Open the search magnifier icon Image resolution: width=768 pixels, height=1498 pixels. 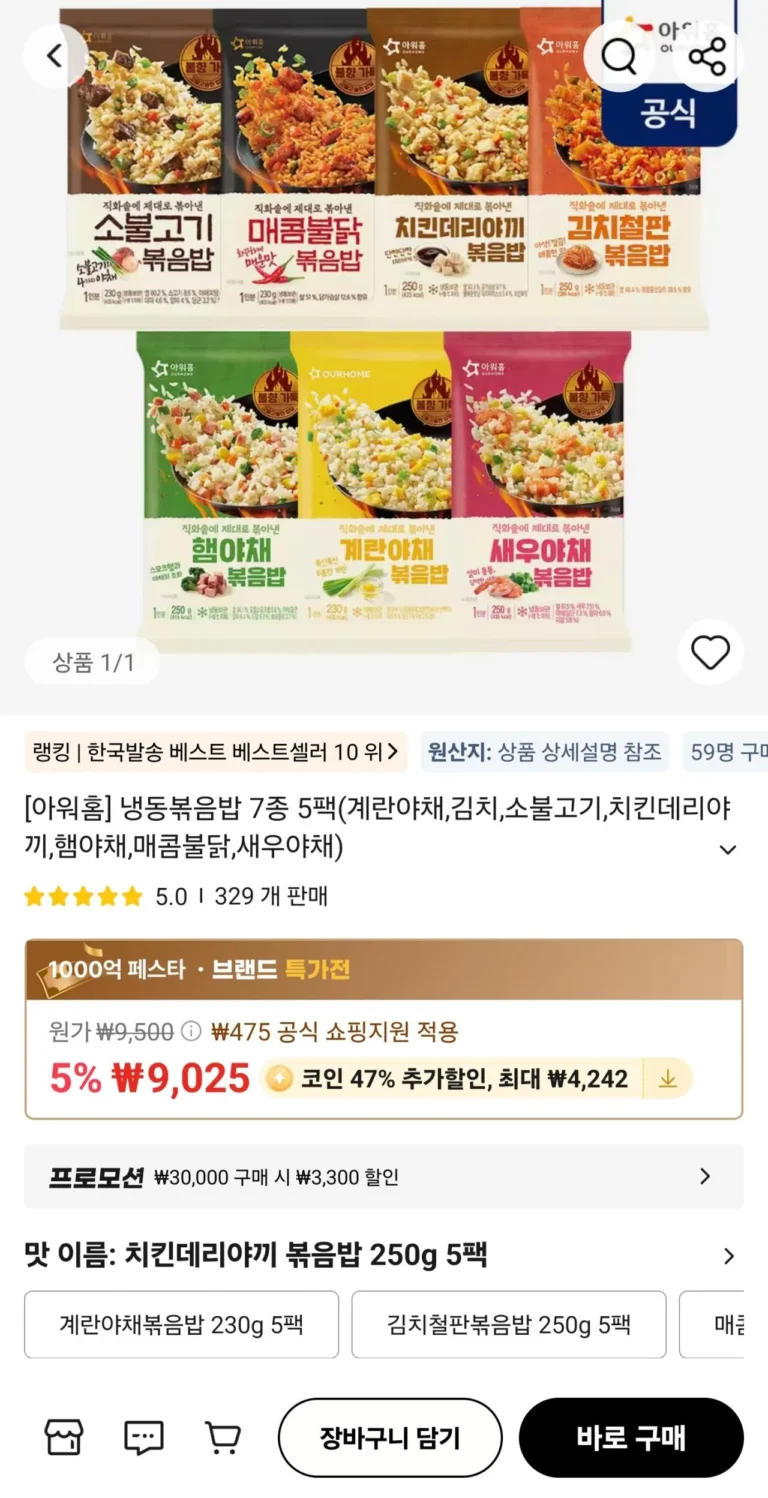click(619, 57)
